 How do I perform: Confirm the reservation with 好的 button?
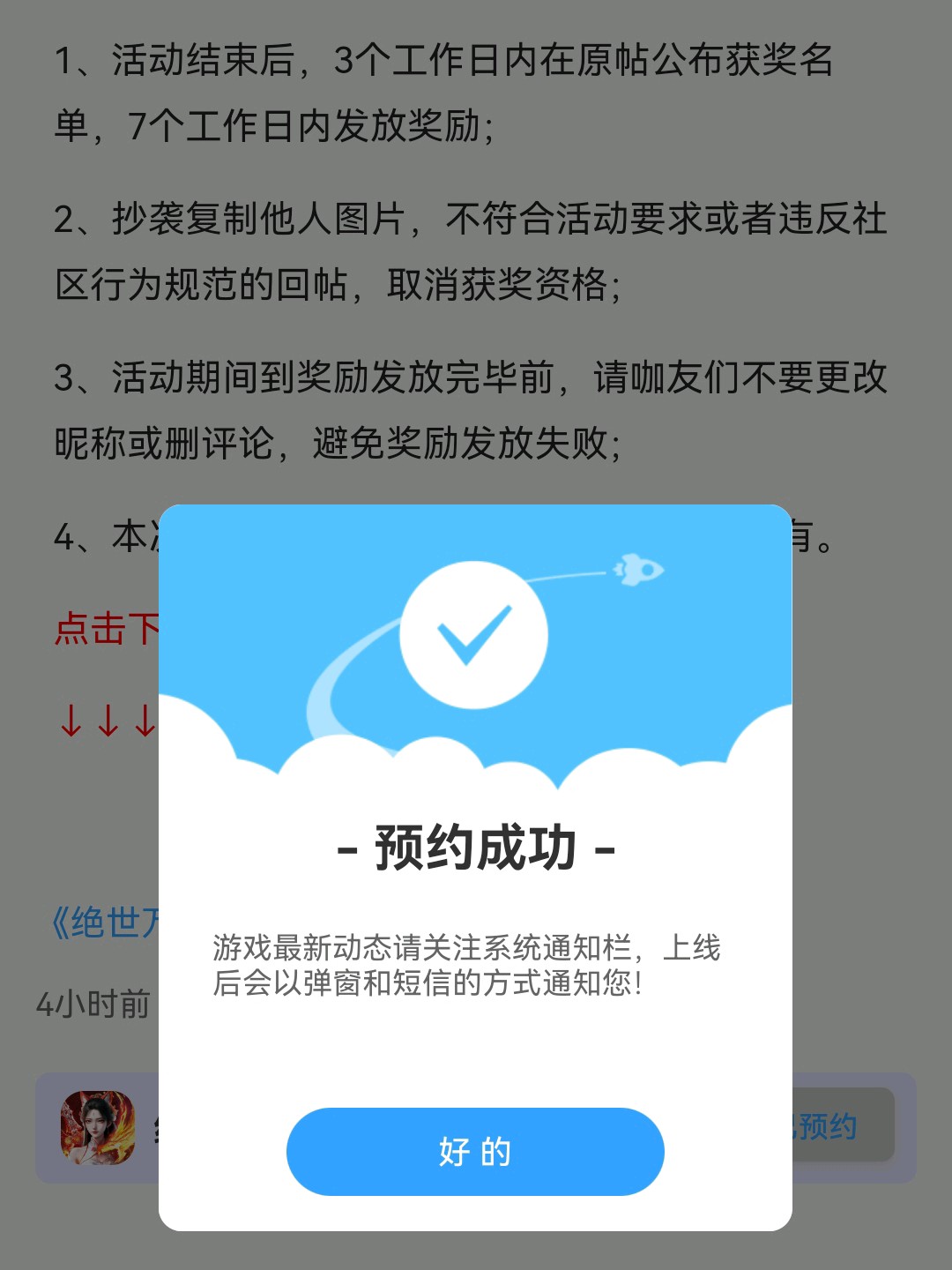[475, 1151]
